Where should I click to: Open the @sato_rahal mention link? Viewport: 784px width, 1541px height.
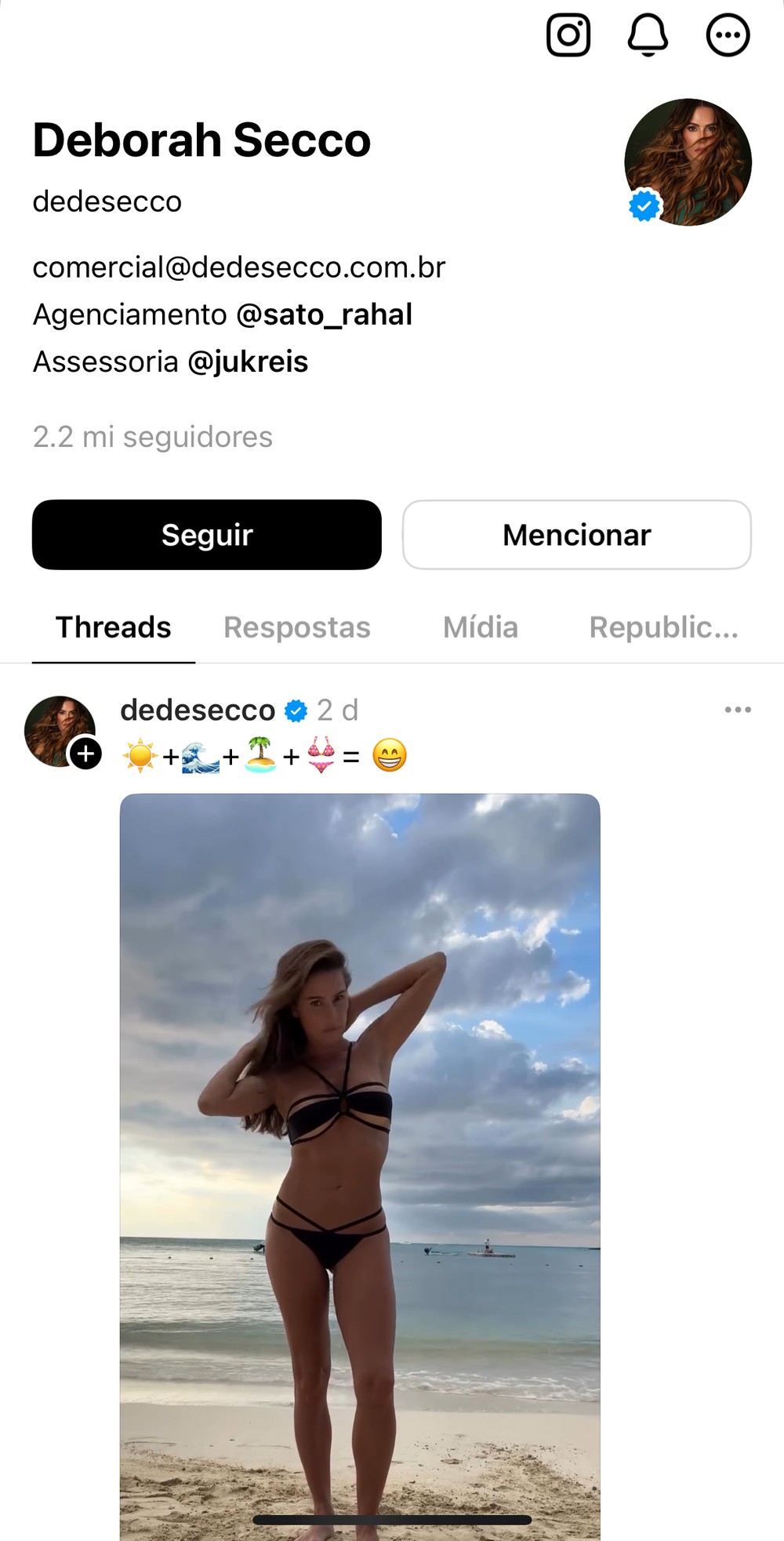pyautogui.click(x=325, y=314)
